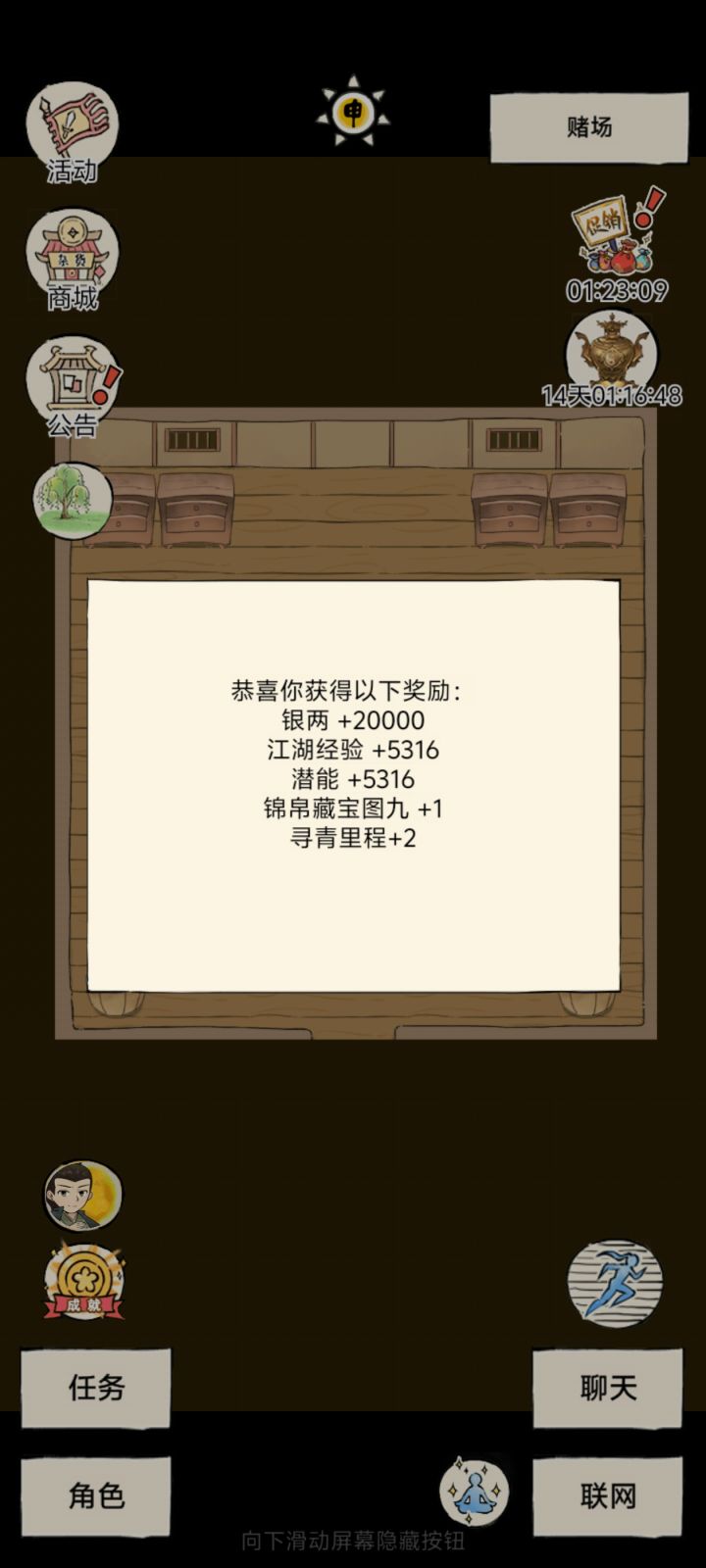Tap the sun 申 time indicator

(353, 110)
